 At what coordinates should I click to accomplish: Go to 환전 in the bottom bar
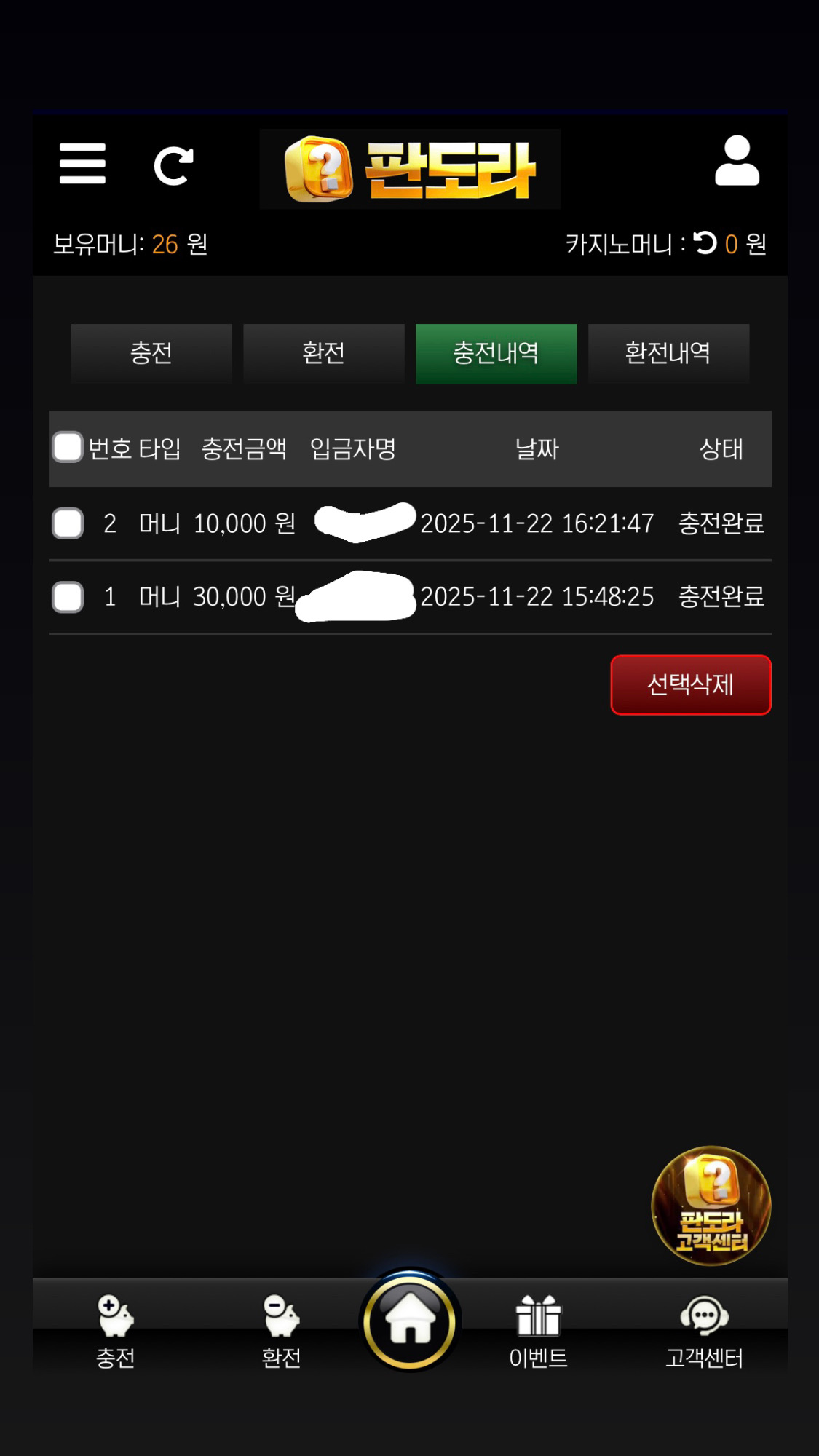pos(282,1331)
